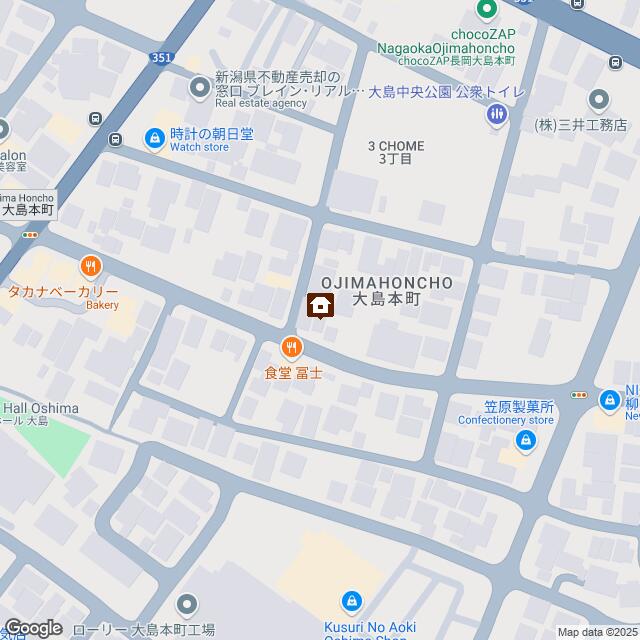Open the Kusuri No Aoki pin
Image resolution: width=640 pixels, height=640 pixels.
coord(352,601)
